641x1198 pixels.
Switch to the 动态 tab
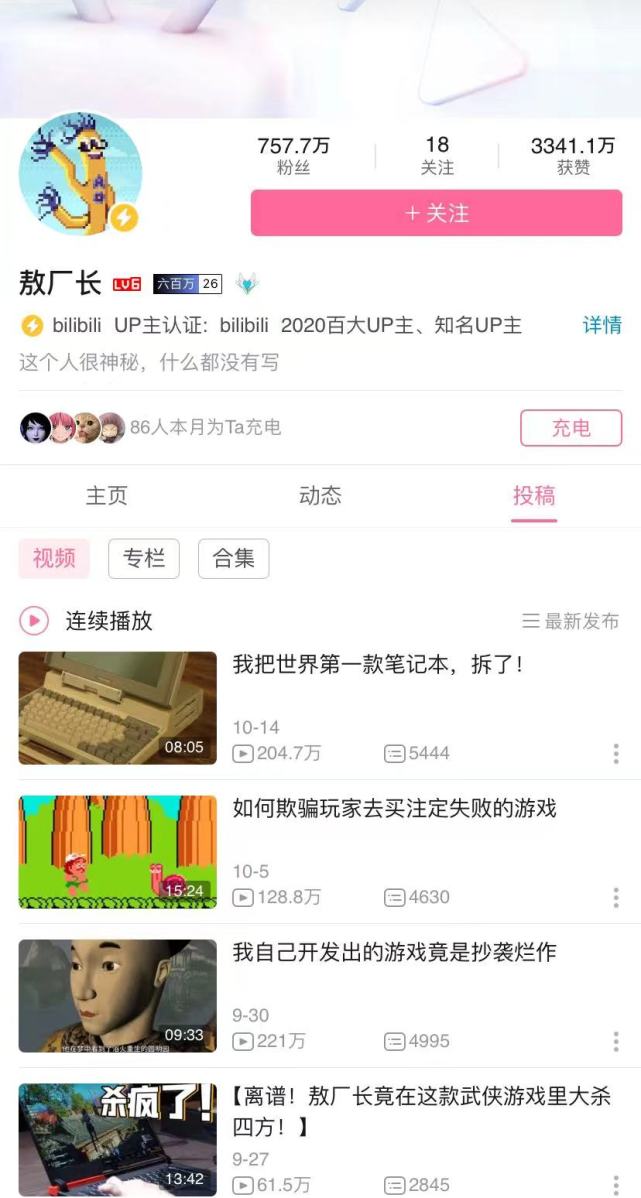pos(320,496)
